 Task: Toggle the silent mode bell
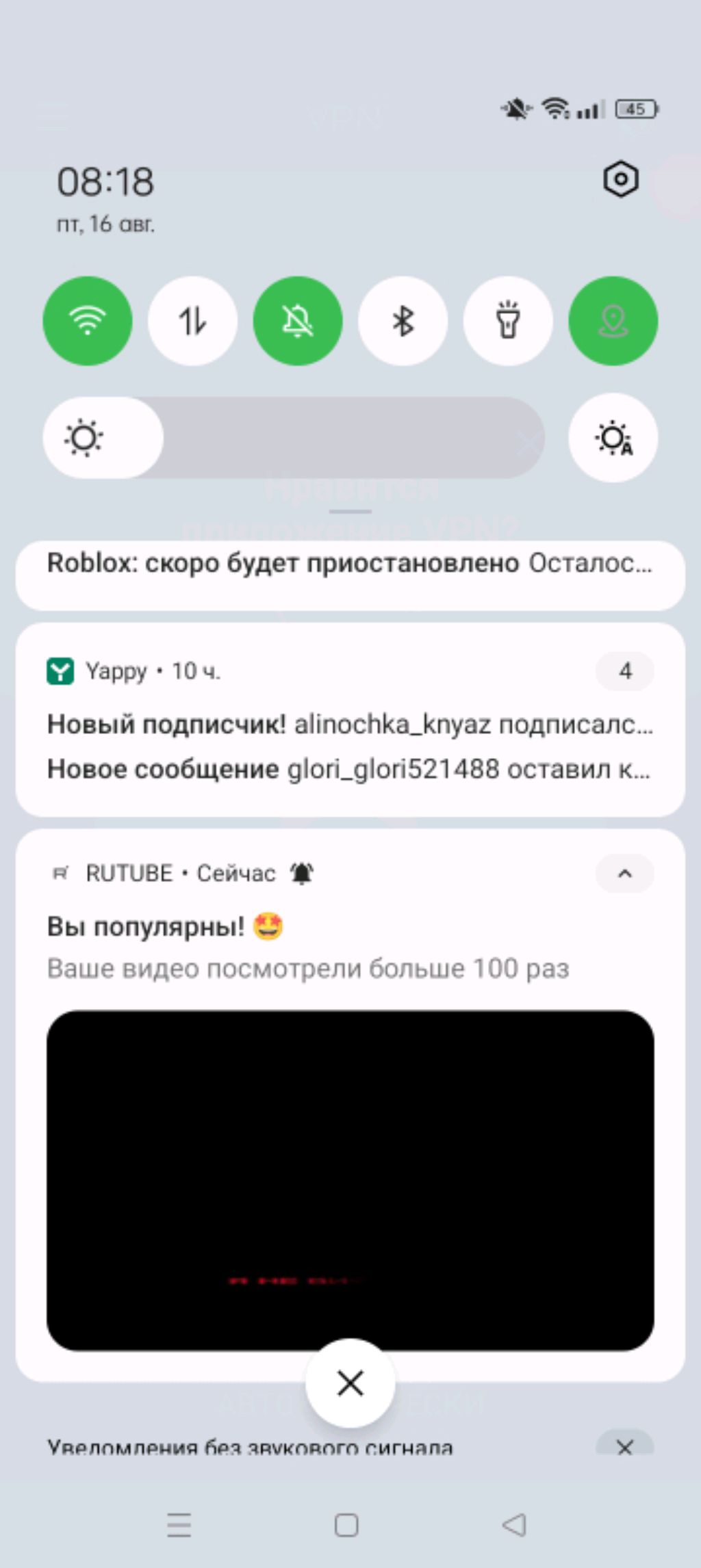click(x=298, y=320)
